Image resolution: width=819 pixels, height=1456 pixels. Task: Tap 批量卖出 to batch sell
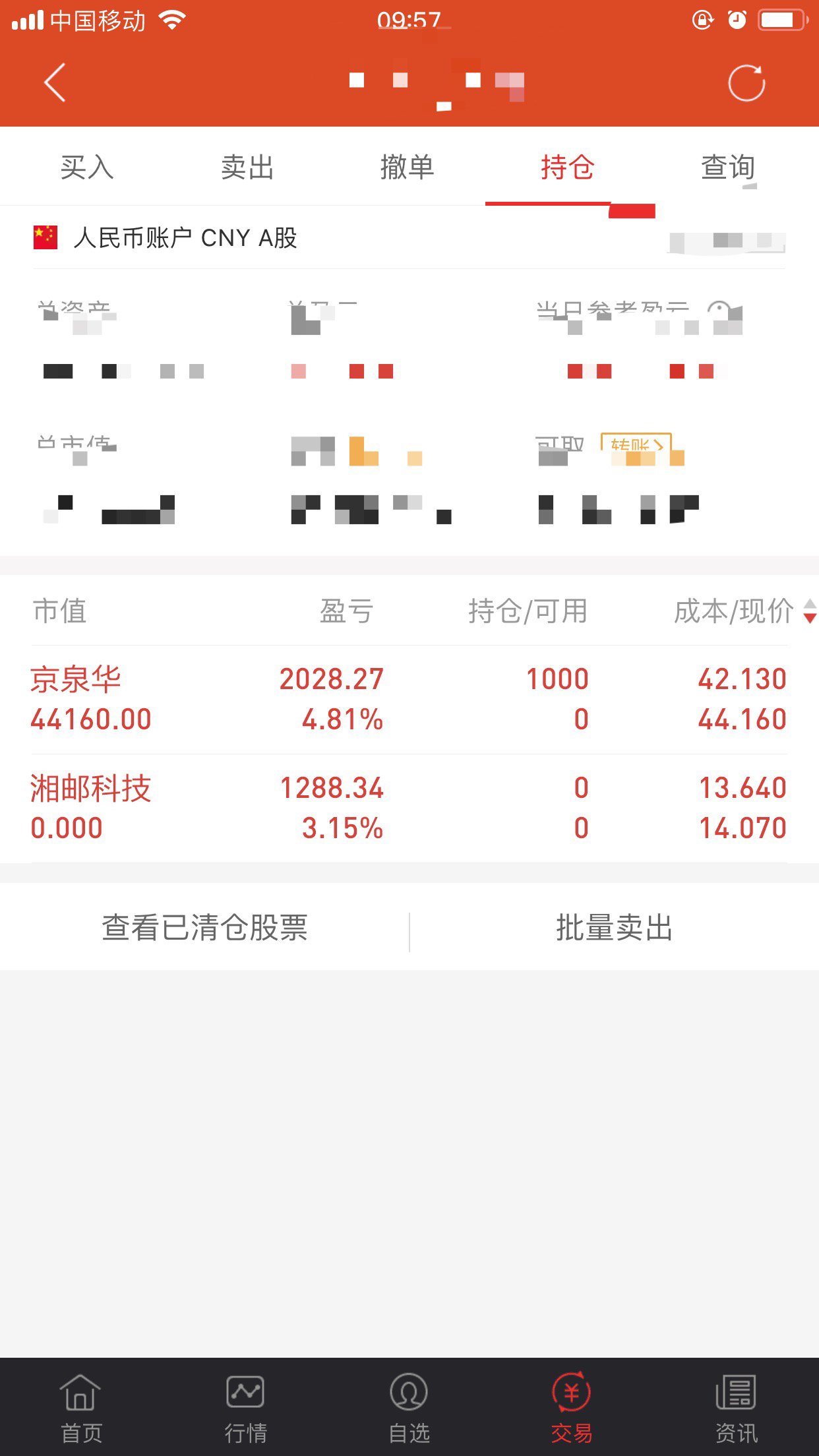point(614,928)
